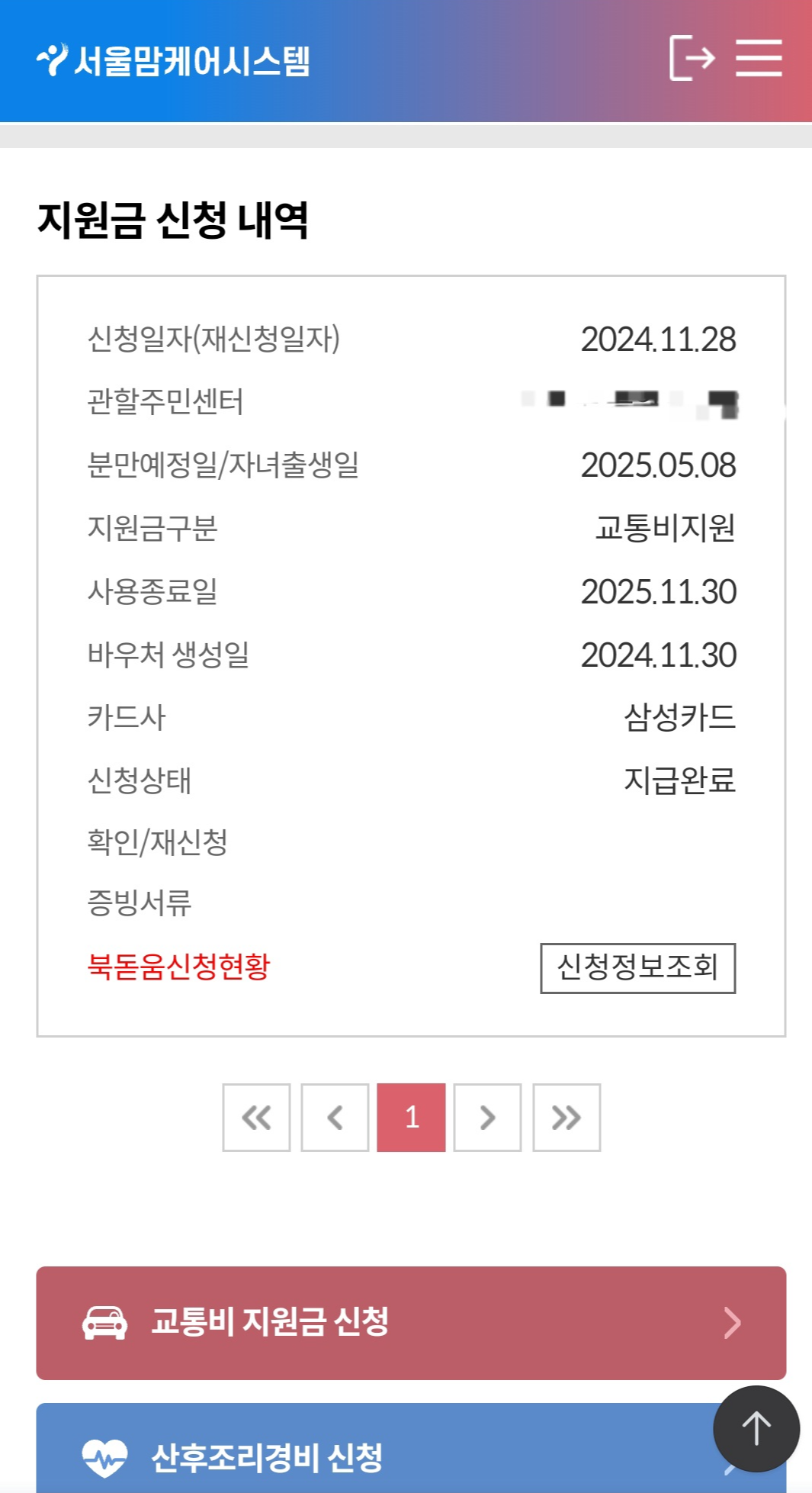
Task: Click the logout icon in the header
Action: click(x=692, y=57)
